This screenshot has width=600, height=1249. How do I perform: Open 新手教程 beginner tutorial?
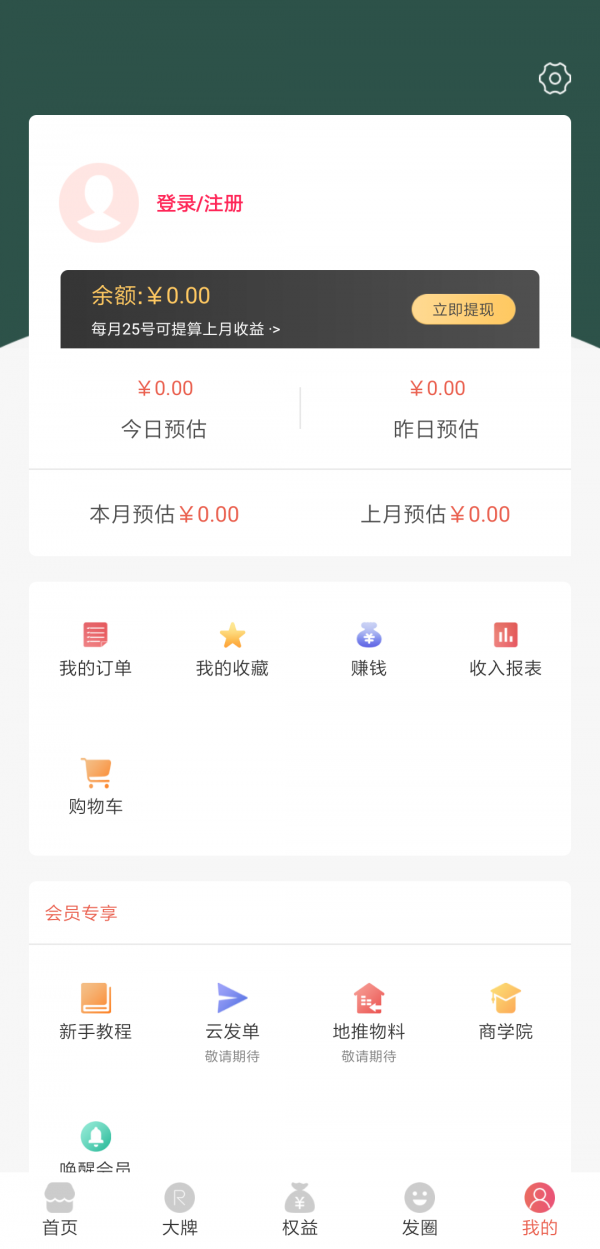[96, 1012]
